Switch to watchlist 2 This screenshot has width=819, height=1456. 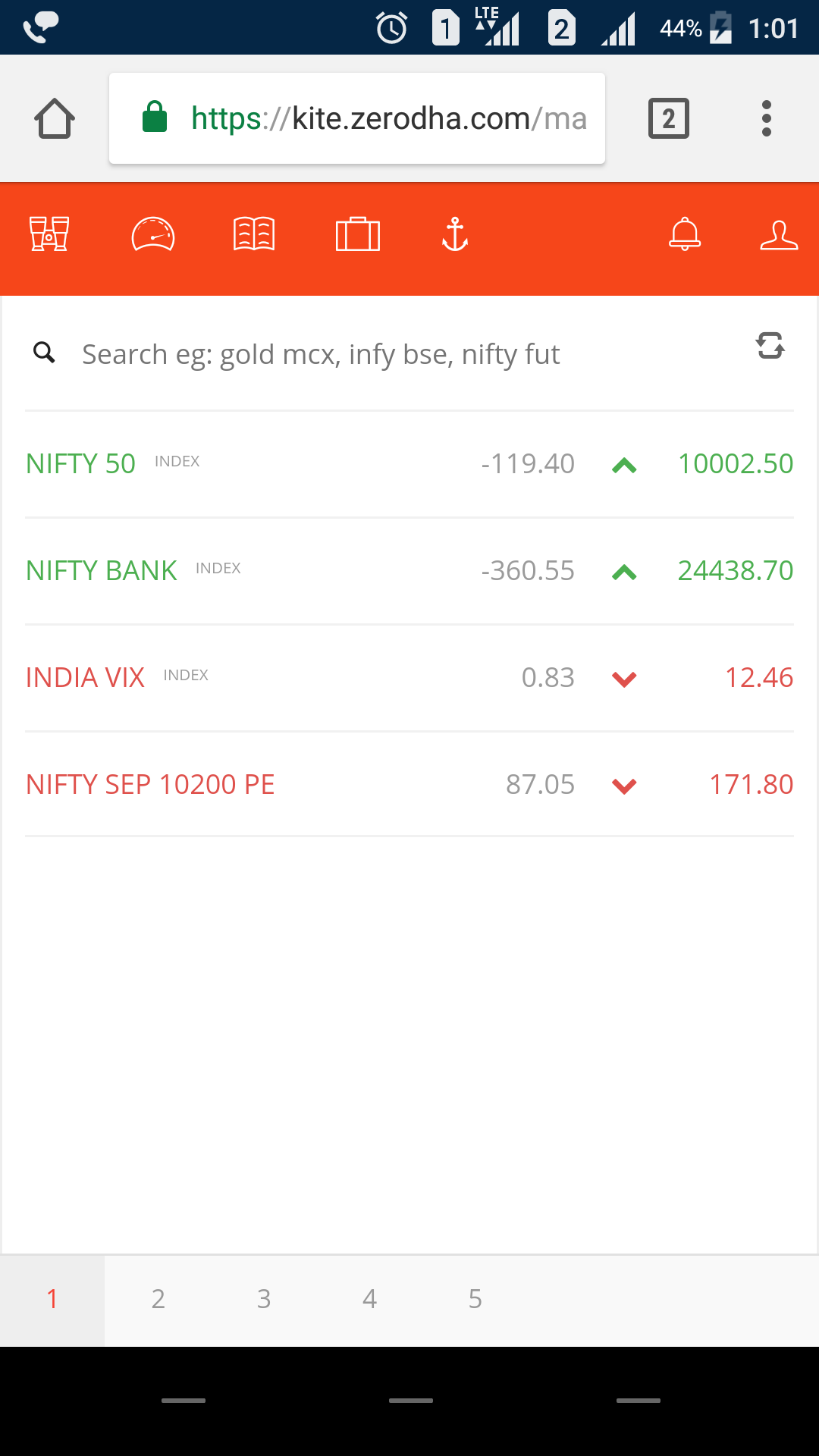(158, 1300)
